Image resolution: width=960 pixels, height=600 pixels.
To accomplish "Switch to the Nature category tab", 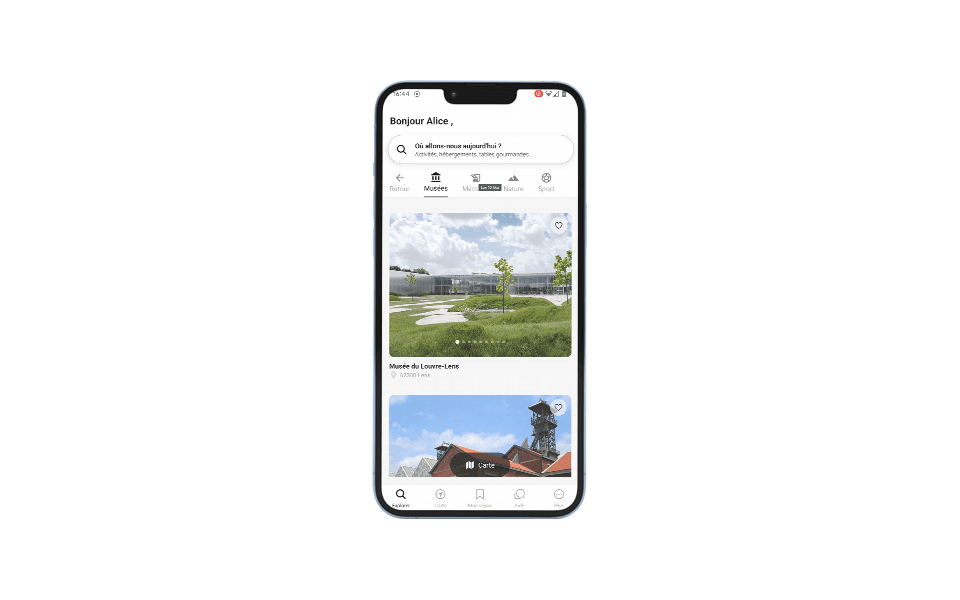I will coord(513,181).
